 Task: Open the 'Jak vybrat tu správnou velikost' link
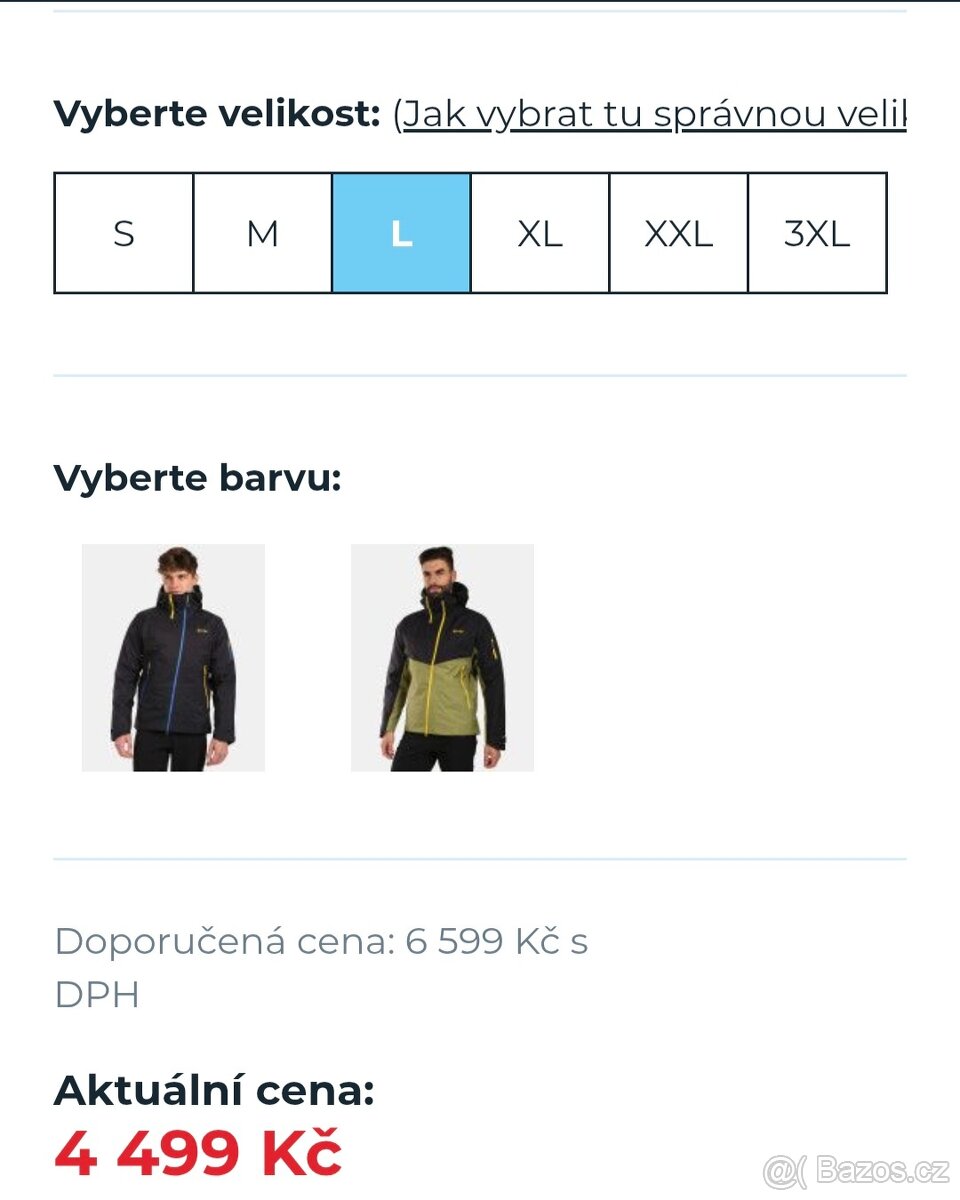point(655,115)
